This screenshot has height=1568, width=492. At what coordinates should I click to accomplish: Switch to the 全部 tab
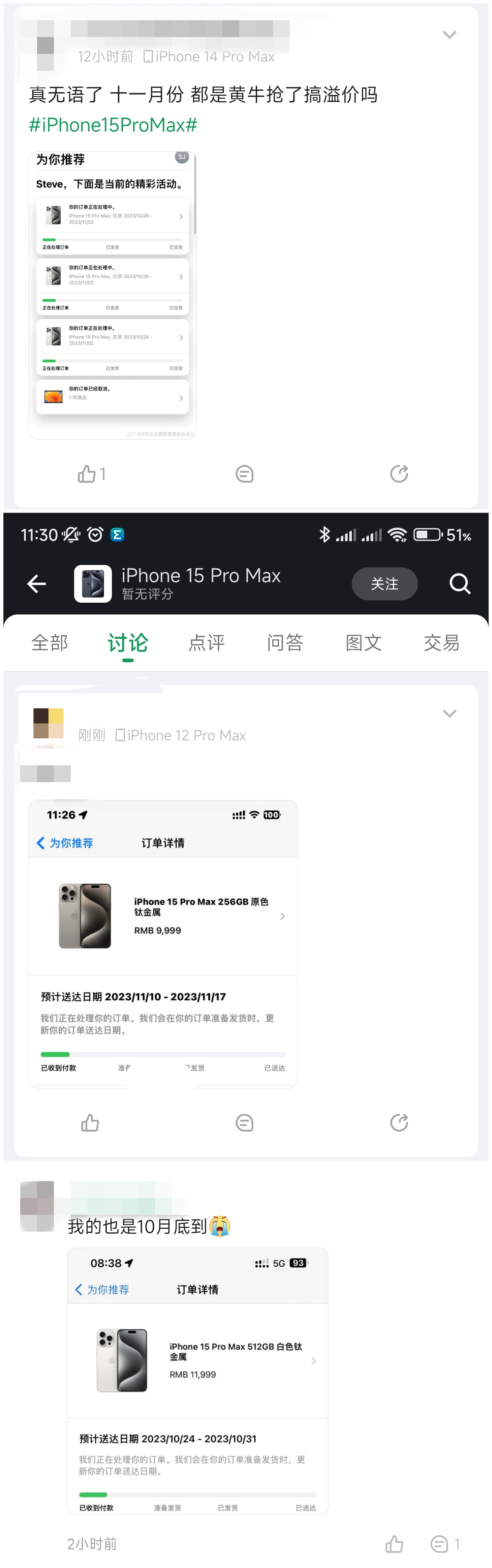49,643
